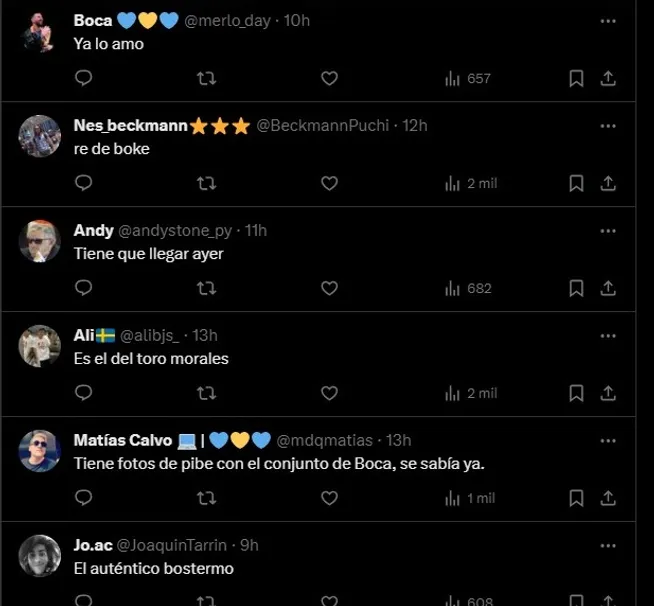Bookmark the 're de boke' tweet
Image resolution: width=654 pixels, height=606 pixels.
click(x=576, y=183)
